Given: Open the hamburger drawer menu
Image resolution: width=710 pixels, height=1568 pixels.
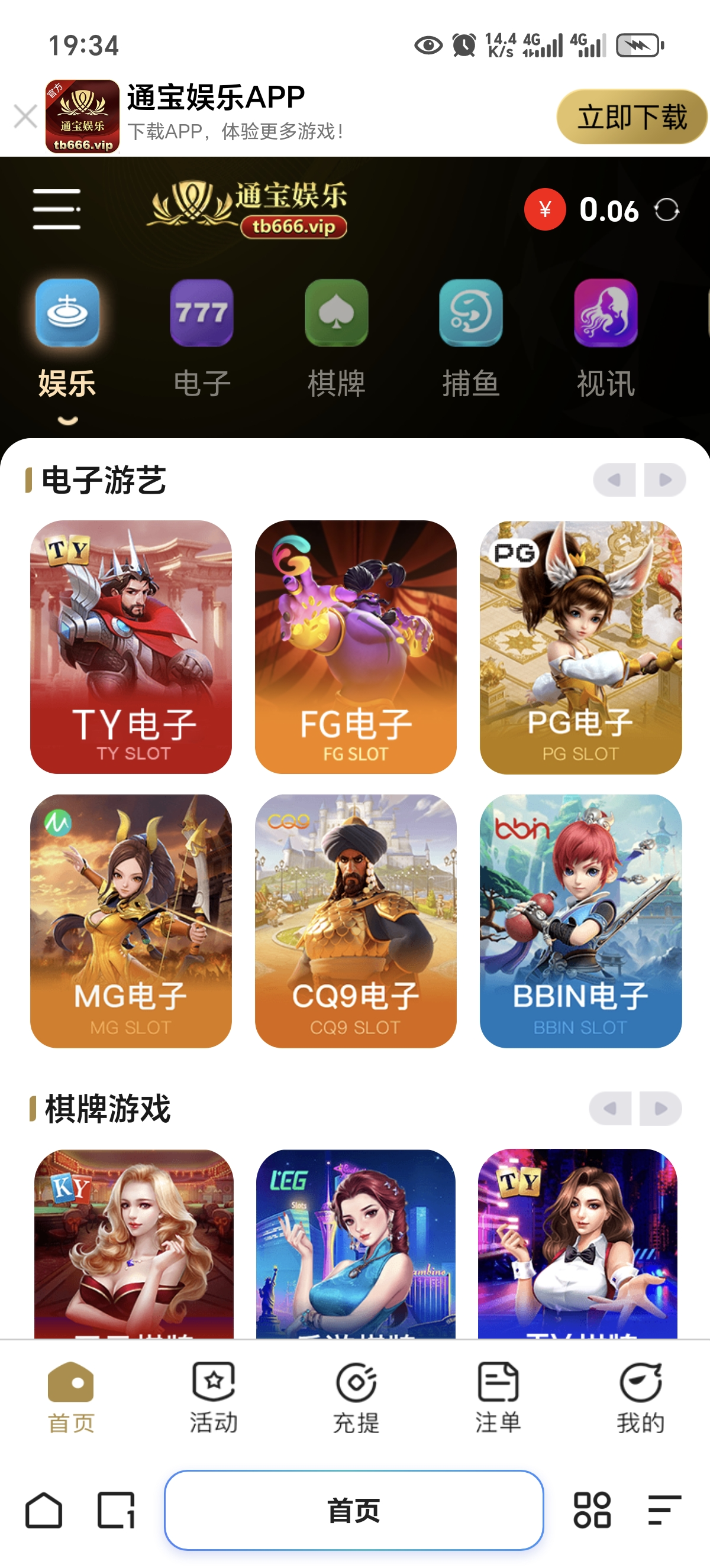Looking at the screenshot, I should point(57,209).
